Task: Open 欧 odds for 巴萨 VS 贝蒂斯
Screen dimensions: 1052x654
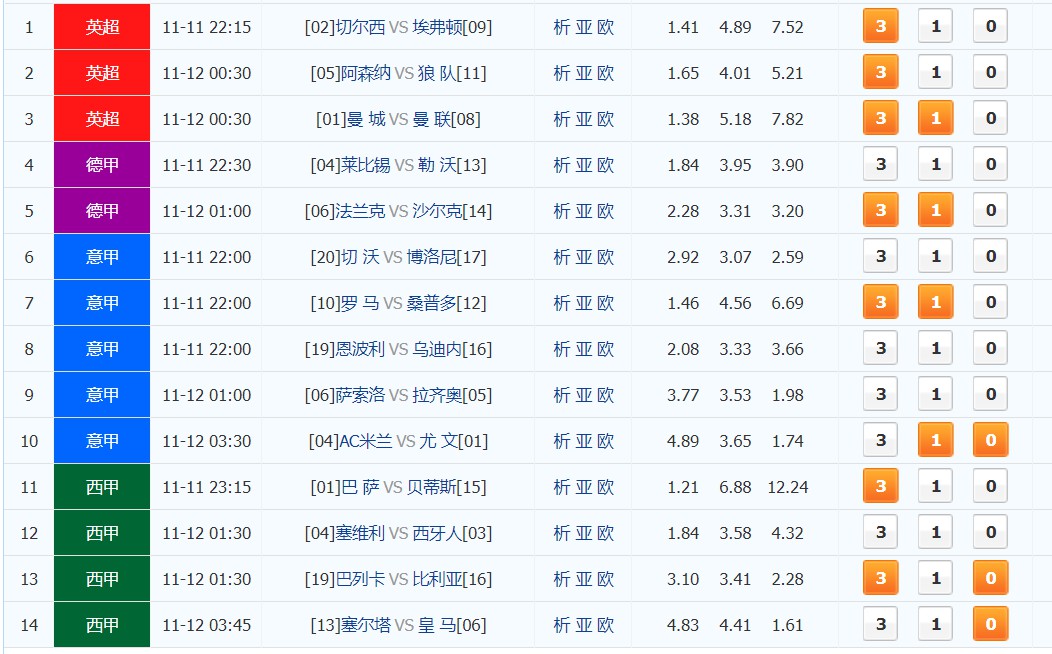Action: (x=606, y=487)
